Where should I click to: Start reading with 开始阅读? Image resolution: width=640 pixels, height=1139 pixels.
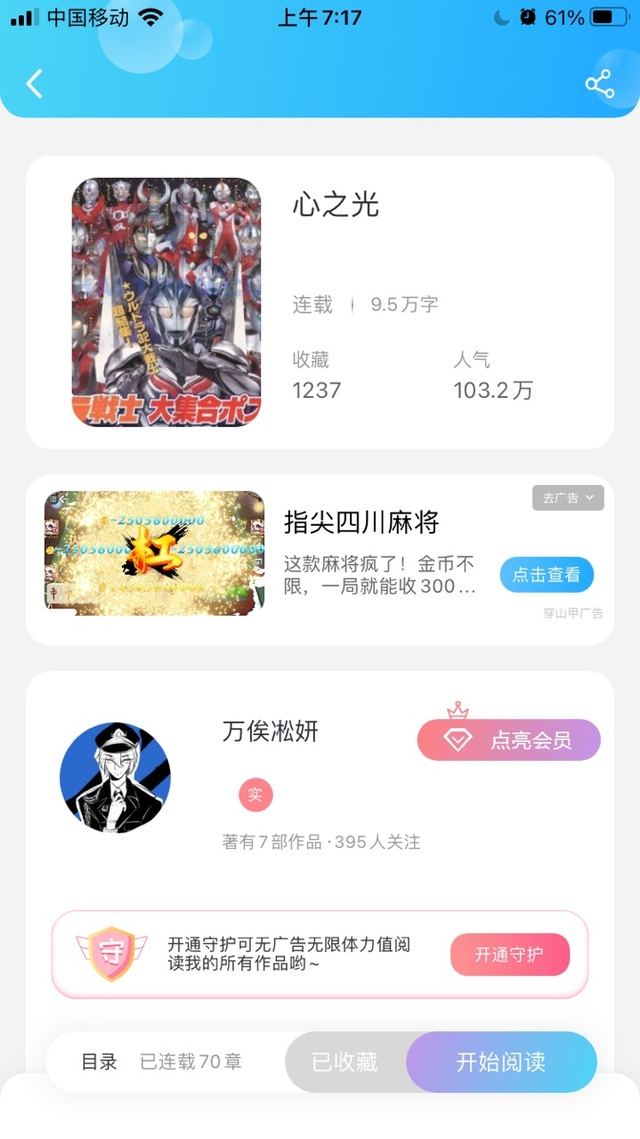pyautogui.click(x=501, y=1062)
